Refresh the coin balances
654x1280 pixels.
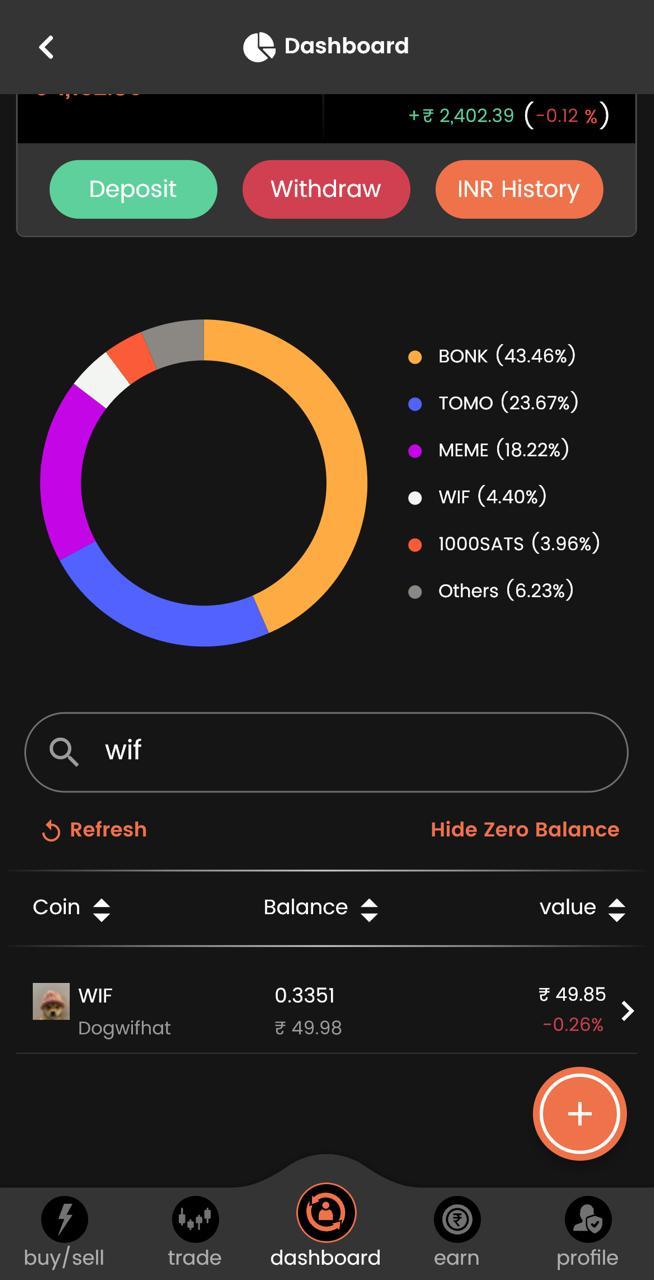(94, 830)
